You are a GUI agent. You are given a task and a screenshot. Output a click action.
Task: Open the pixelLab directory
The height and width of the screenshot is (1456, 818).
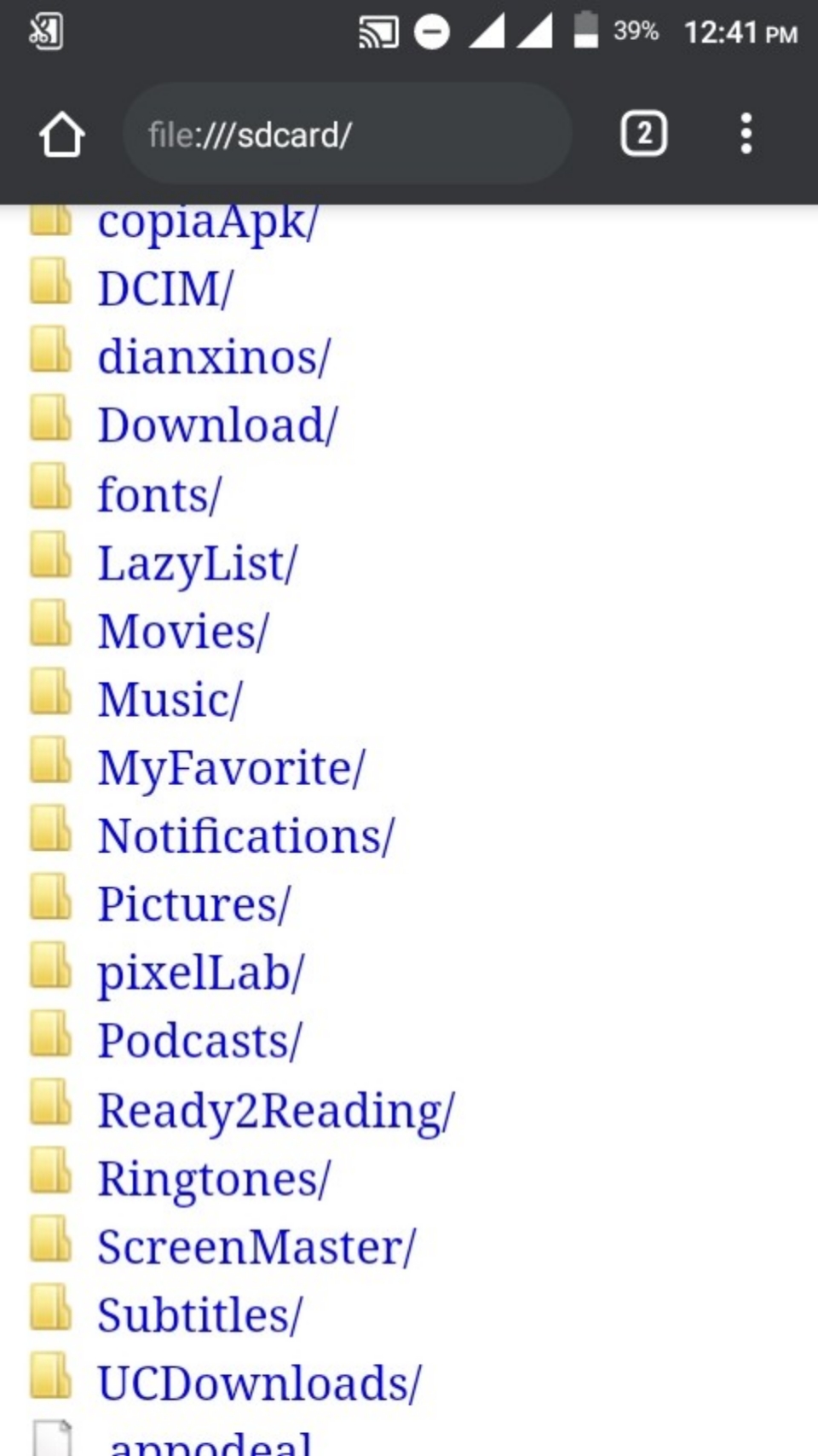pos(200,973)
